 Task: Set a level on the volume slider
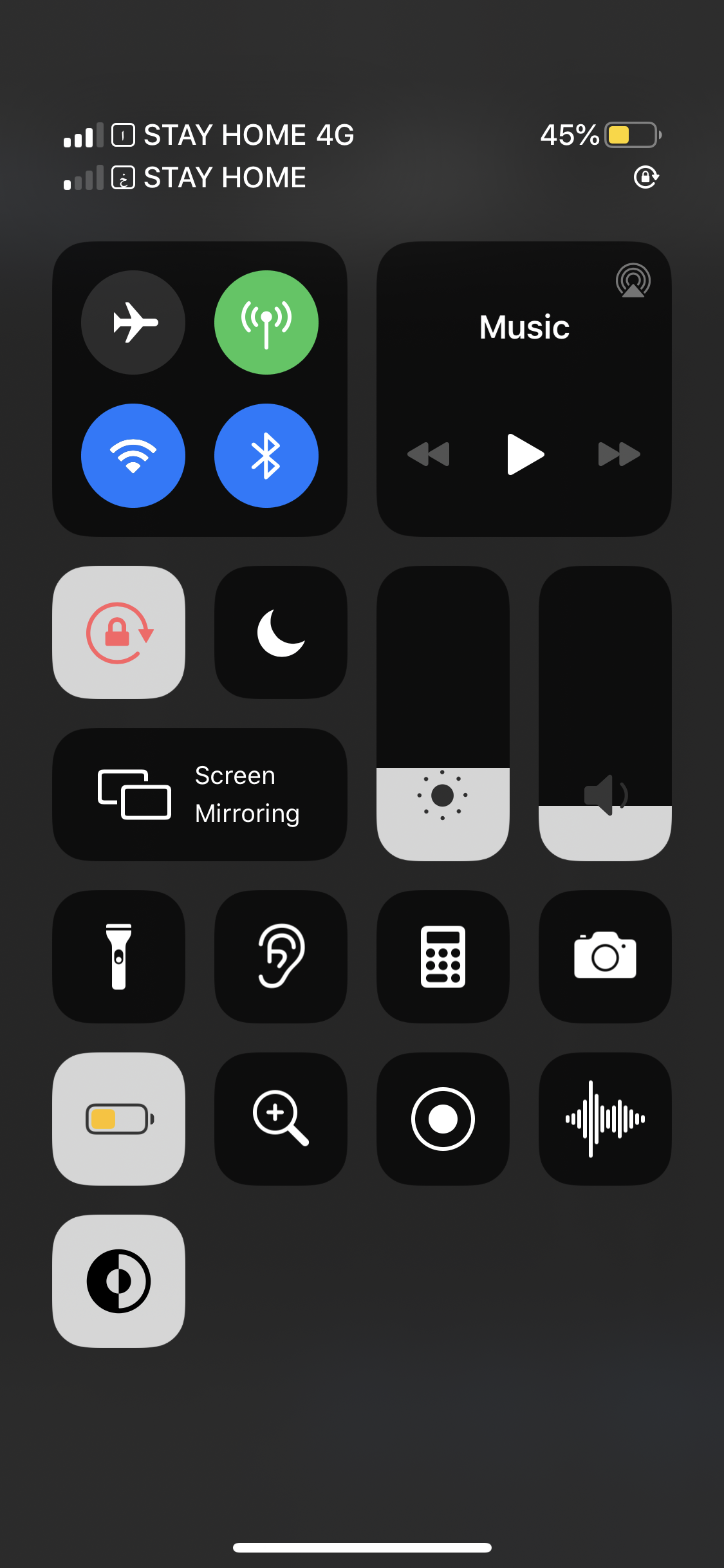[605, 713]
